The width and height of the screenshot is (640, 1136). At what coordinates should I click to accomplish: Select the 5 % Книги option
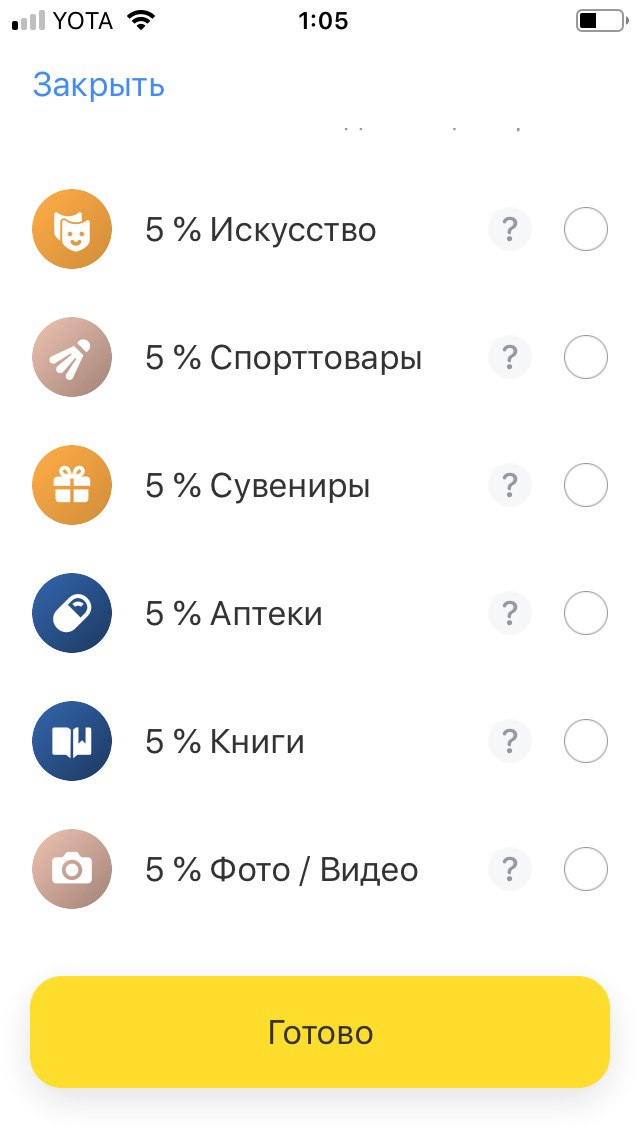coord(586,740)
